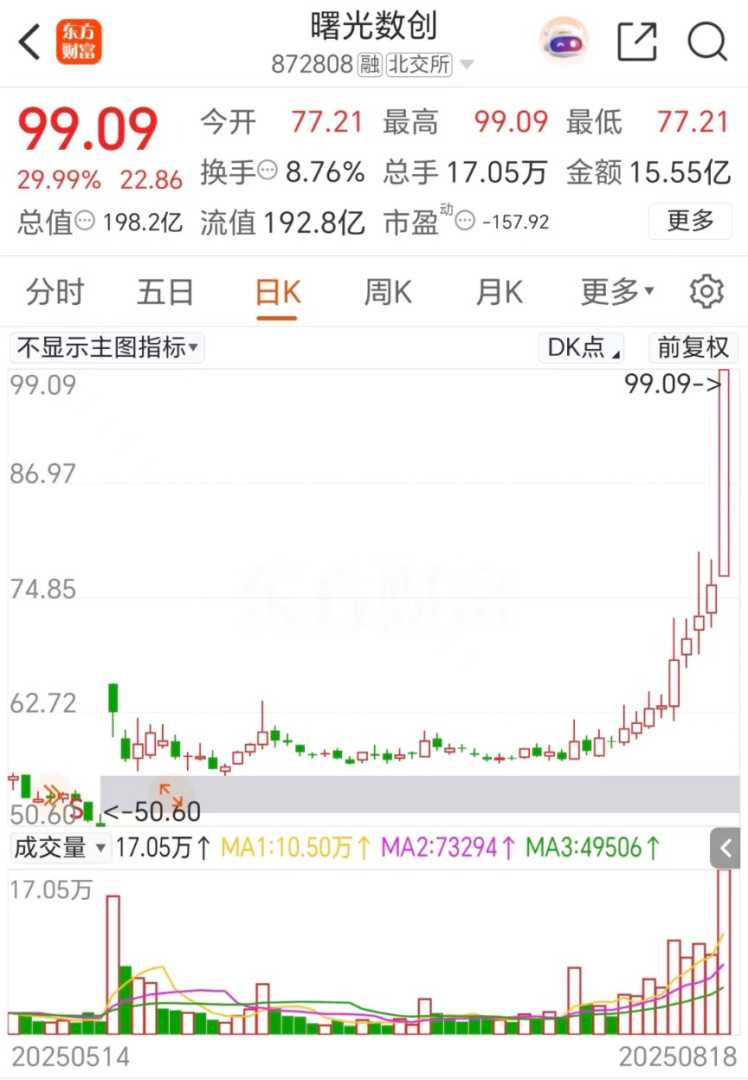Switch to the 分时 tab
This screenshot has height=1080, width=748.
(55, 293)
